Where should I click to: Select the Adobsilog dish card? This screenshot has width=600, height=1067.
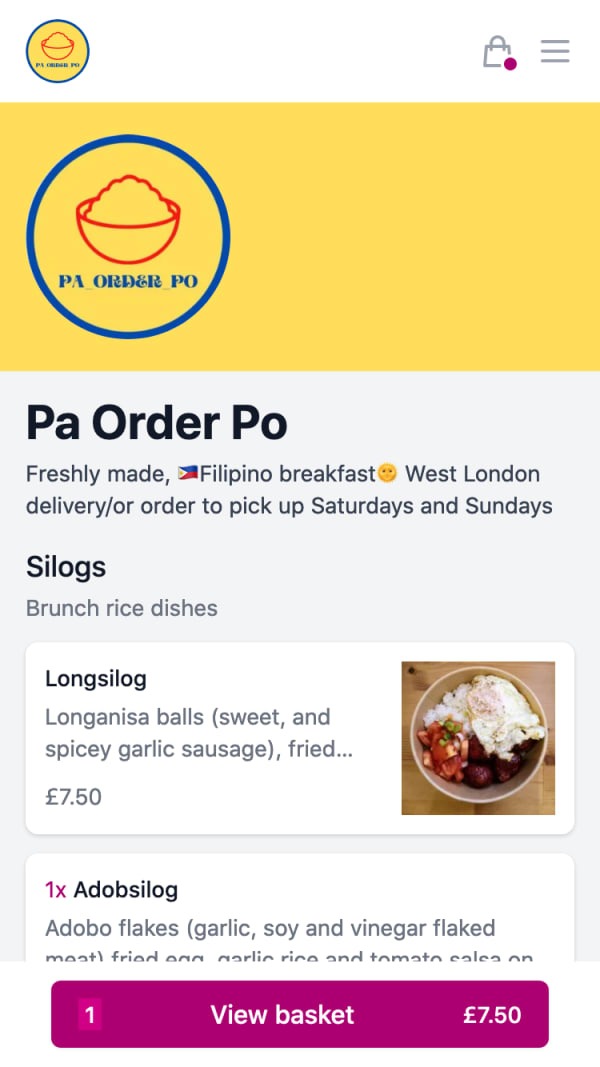coord(299,907)
